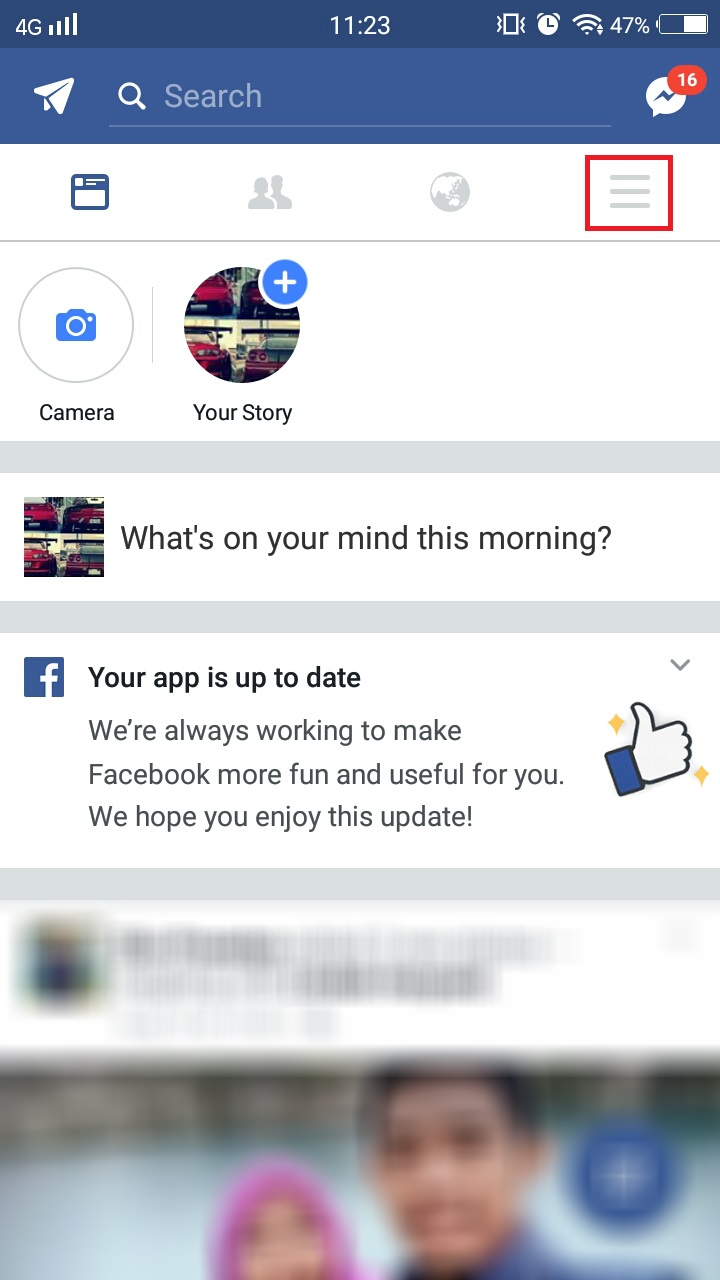Image resolution: width=720 pixels, height=1280 pixels.
Task: Tap the floating plus button
Action: tap(622, 1176)
